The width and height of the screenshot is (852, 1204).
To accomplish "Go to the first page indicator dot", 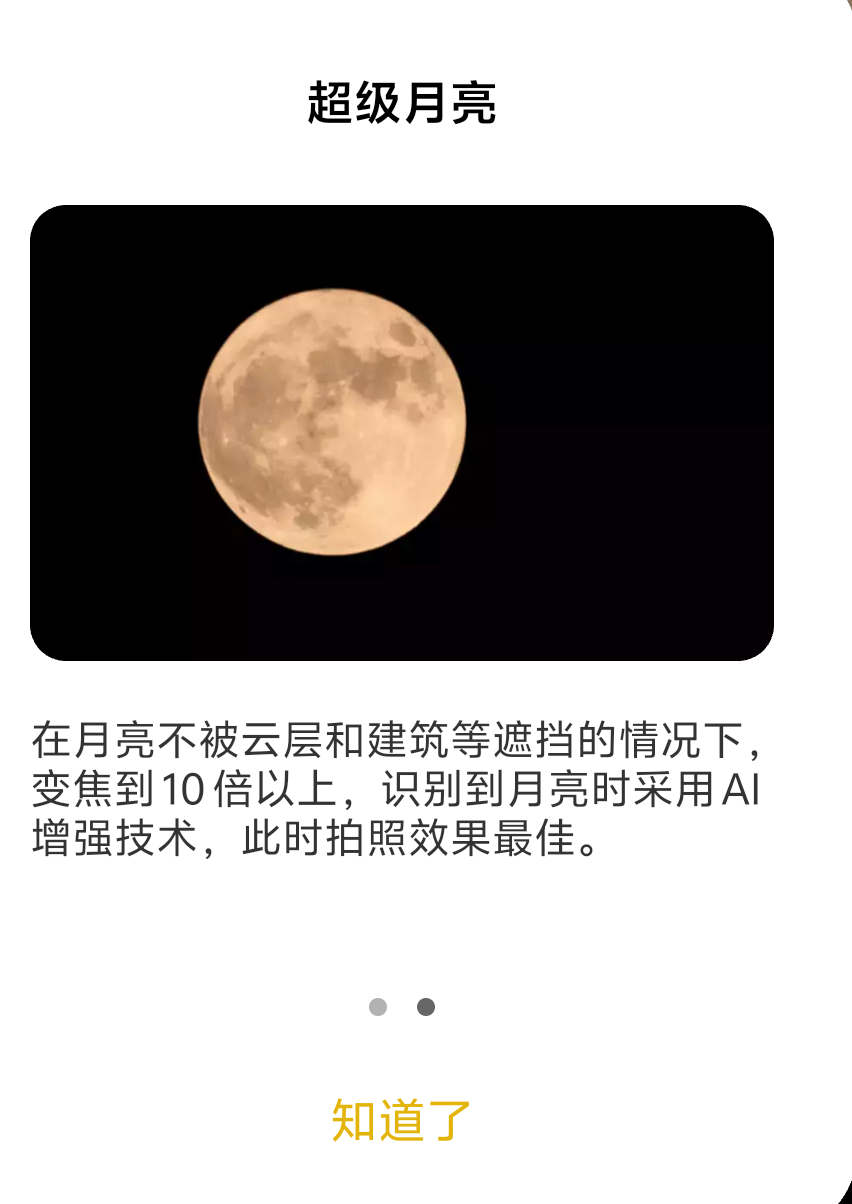I will [x=378, y=1007].
